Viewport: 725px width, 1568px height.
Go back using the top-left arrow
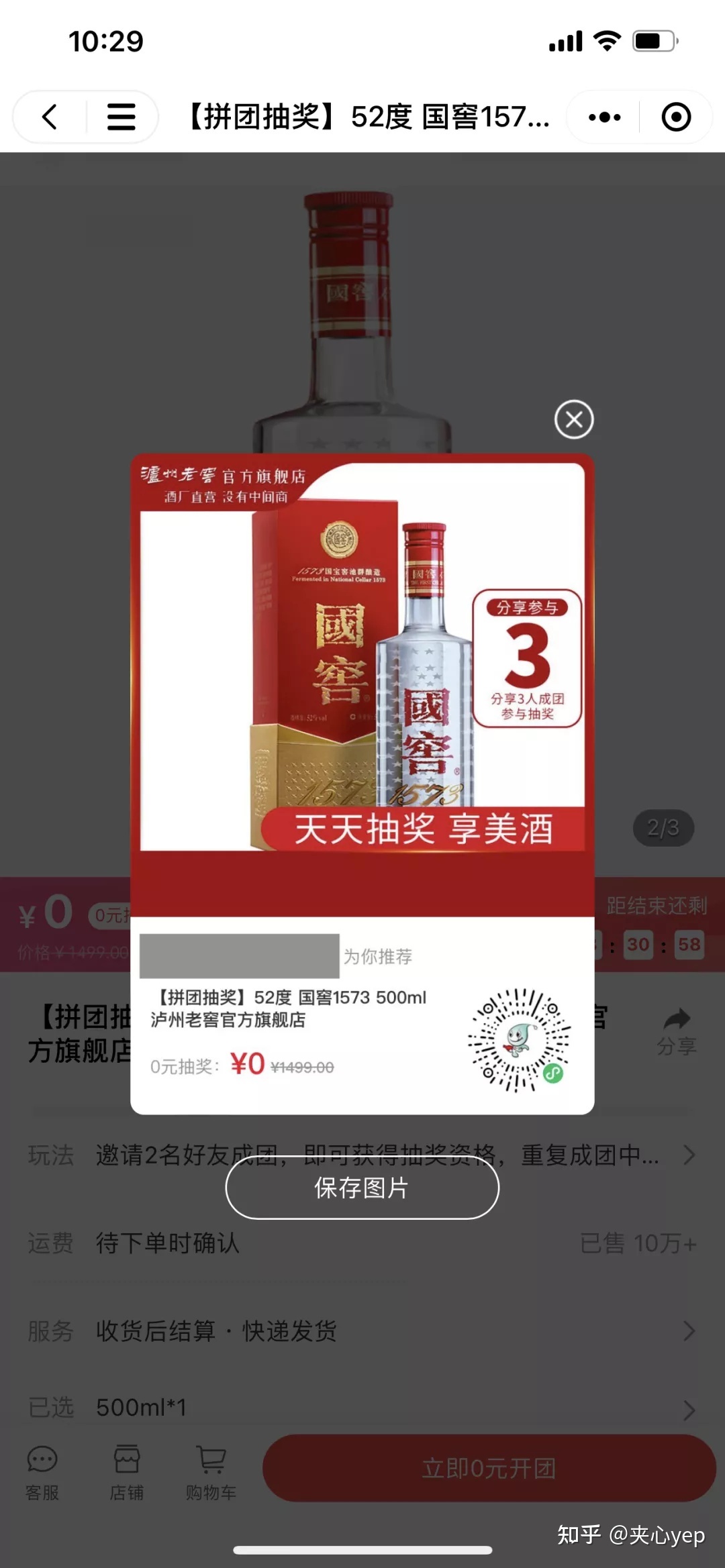click(x=50, y=117)
